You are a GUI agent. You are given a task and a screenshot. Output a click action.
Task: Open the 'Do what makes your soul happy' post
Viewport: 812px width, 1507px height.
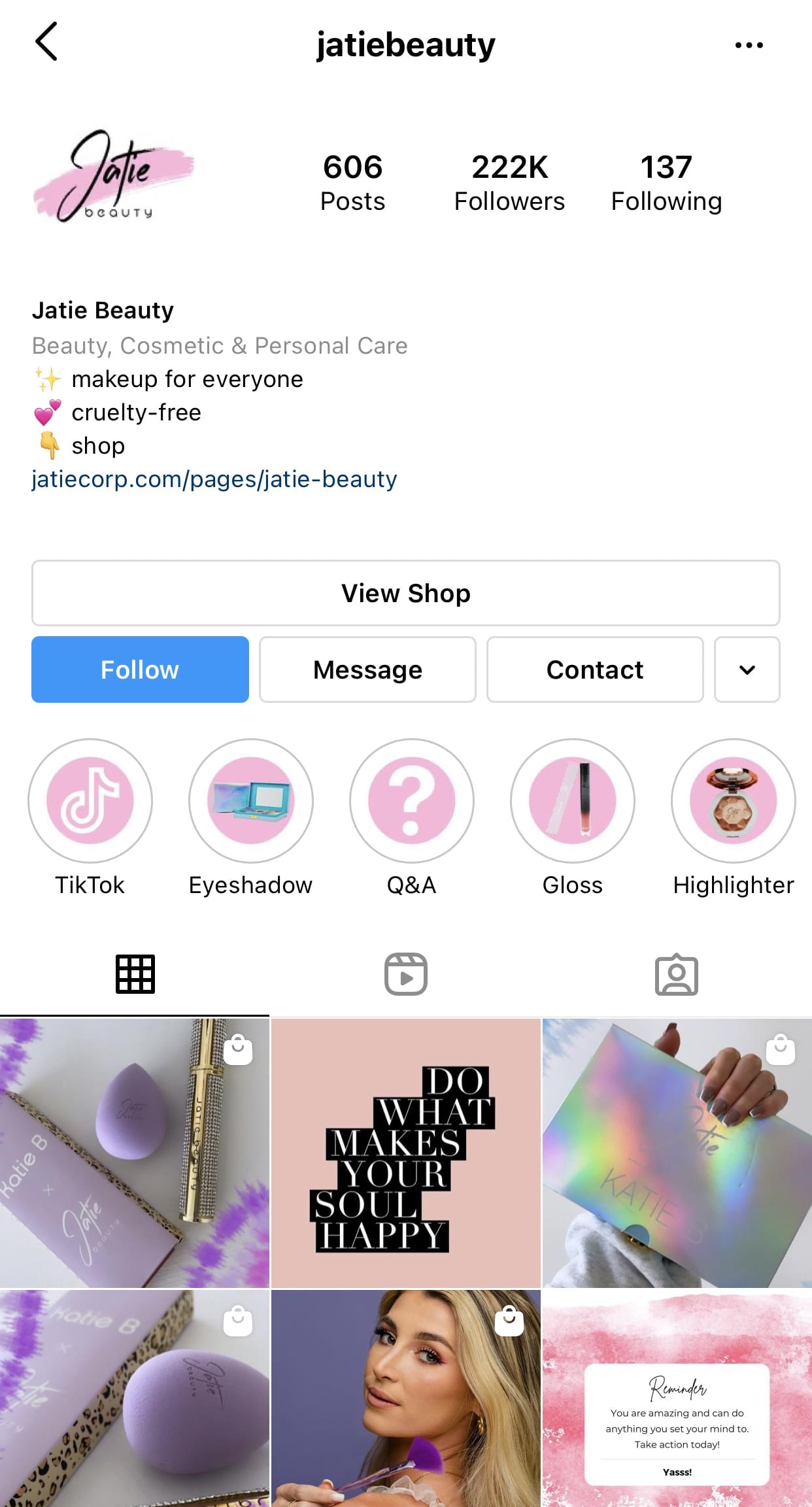coord(405,1153)
